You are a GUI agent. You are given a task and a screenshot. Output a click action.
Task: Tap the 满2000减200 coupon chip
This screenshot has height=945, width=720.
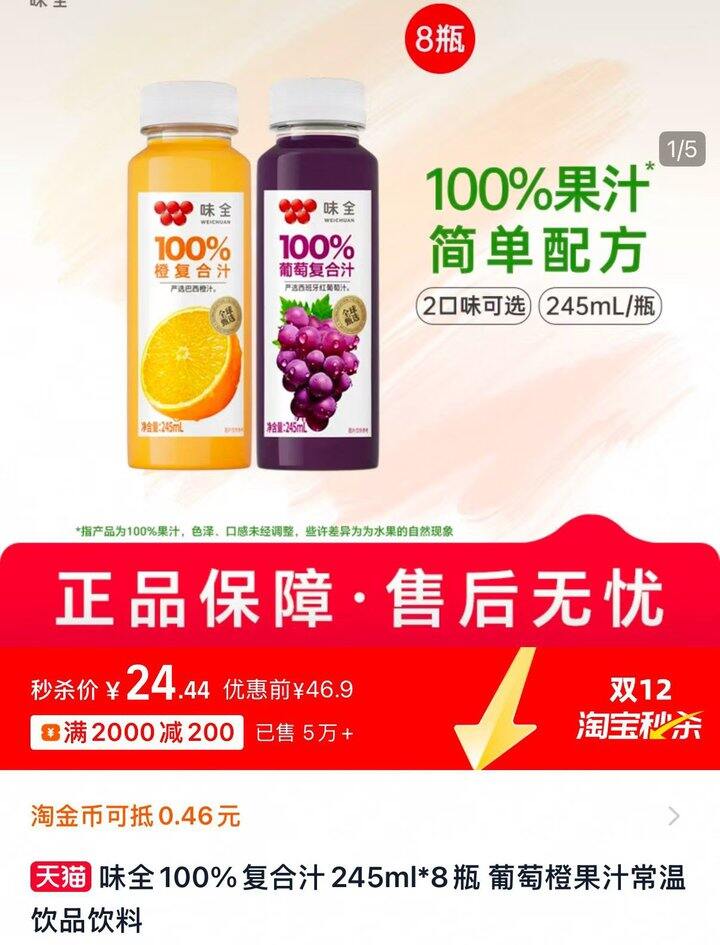(137, 732)
